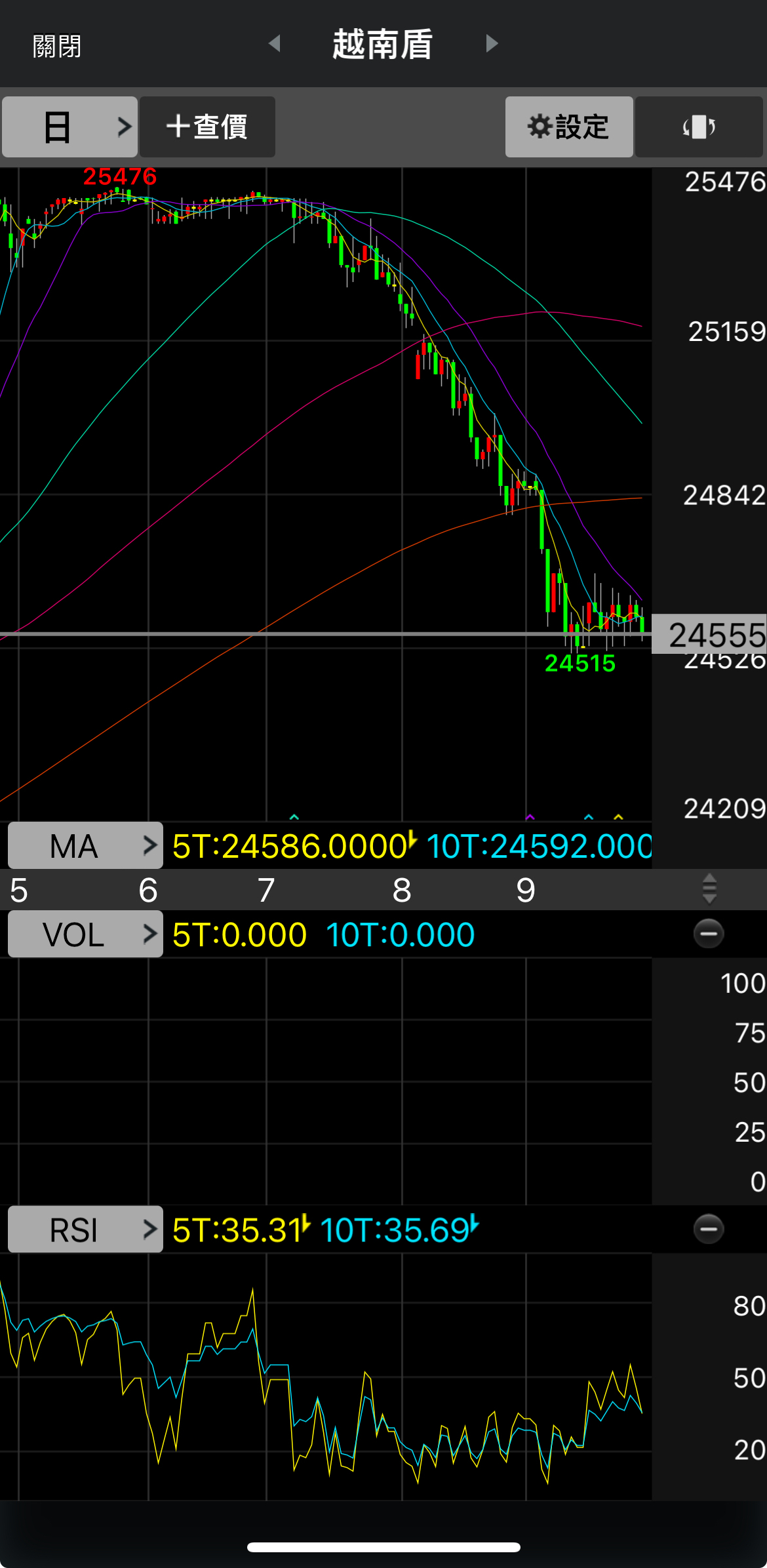Open the 日 timeframe selector
Viewport: 767px width, 1568px height.
(70, 127)
